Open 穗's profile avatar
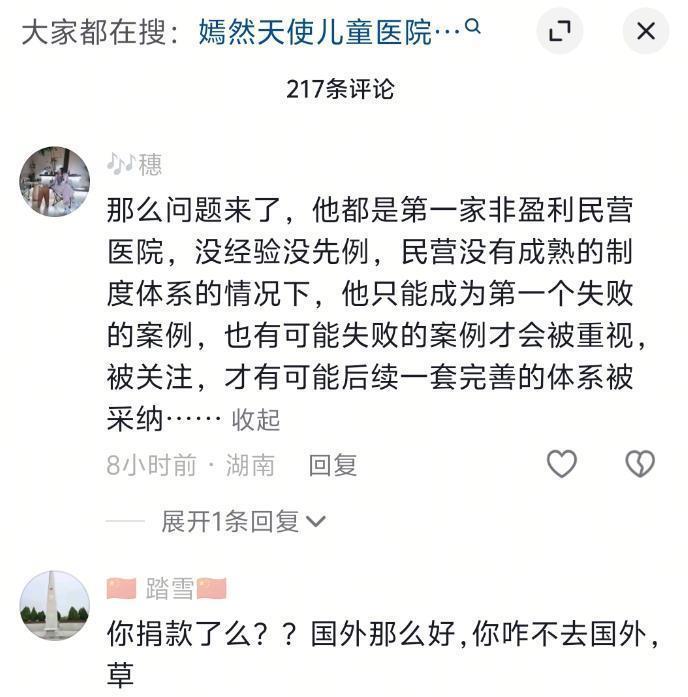 pyautogui.click(x=55, y=181)
